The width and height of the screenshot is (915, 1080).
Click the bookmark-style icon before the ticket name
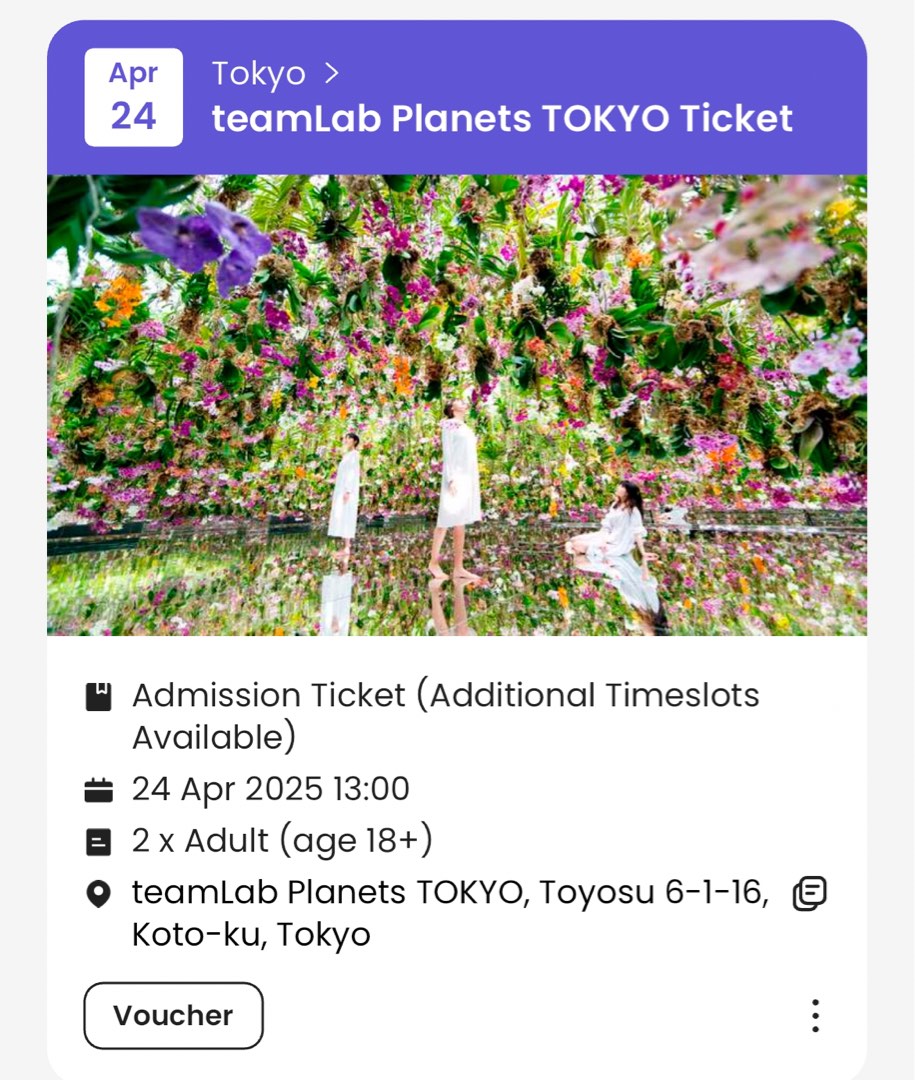[x=99, y=695]
